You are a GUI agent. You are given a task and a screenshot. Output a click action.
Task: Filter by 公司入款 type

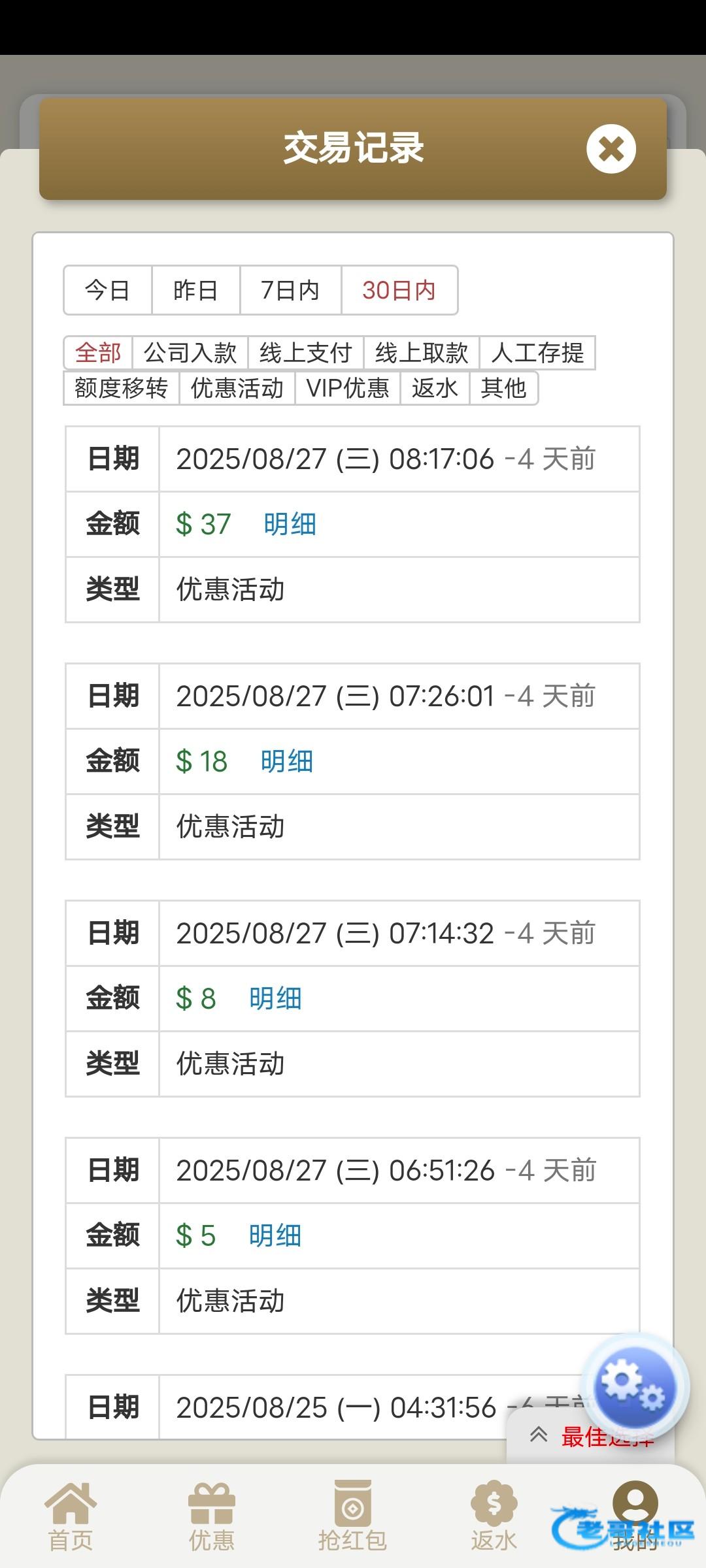coord(190,353)
